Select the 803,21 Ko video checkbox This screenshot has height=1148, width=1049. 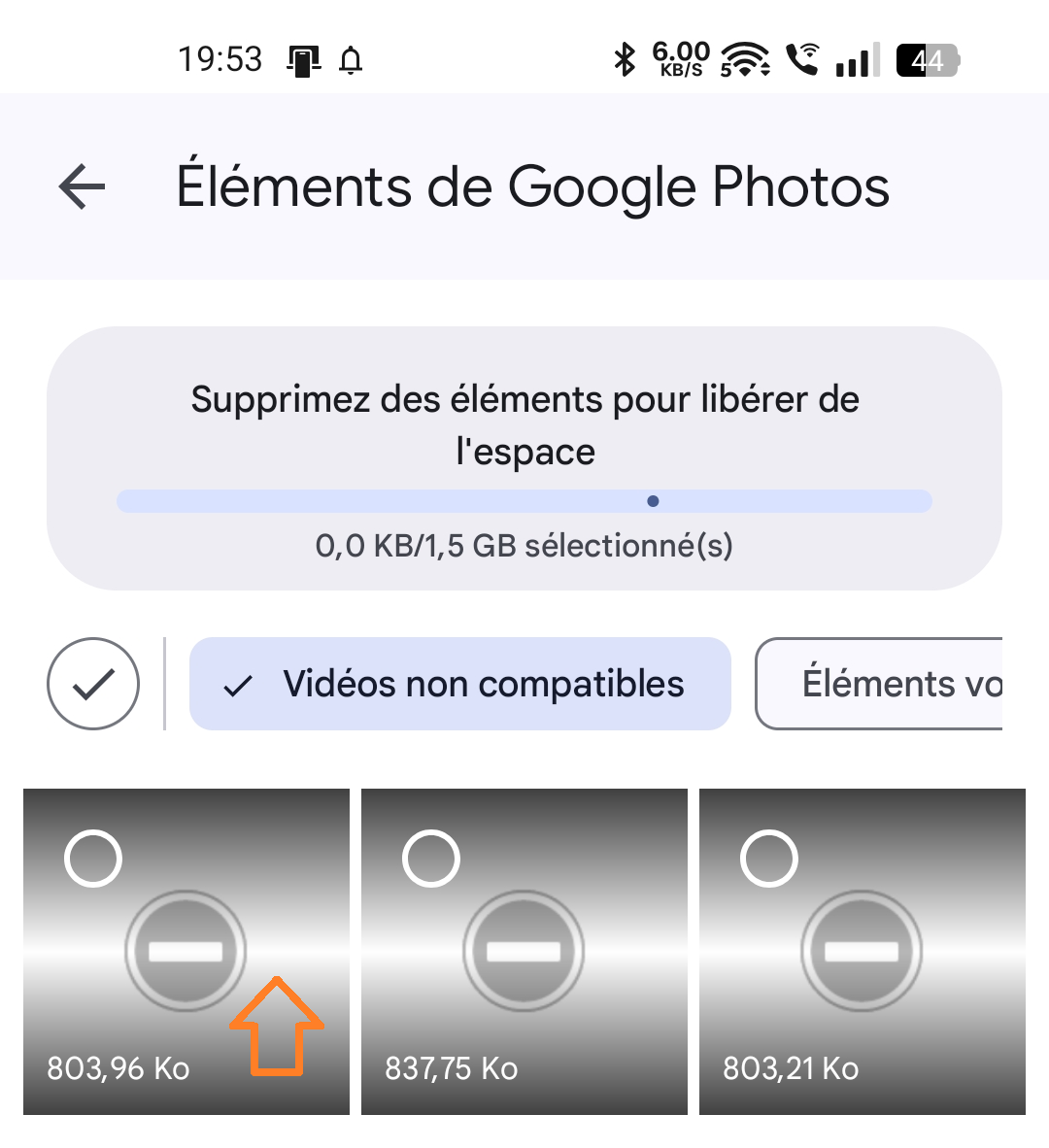(x=769, y=859)
